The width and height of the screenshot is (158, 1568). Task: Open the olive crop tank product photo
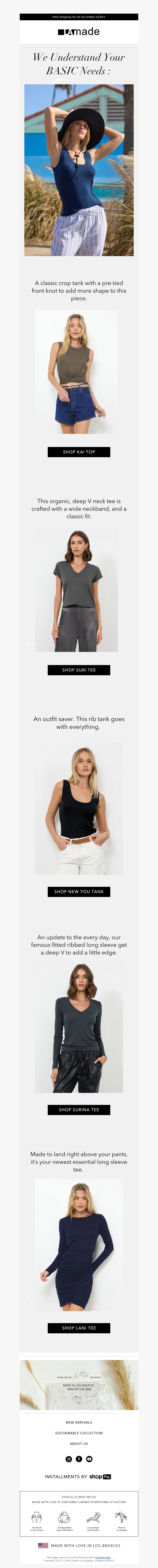(76, 371)
